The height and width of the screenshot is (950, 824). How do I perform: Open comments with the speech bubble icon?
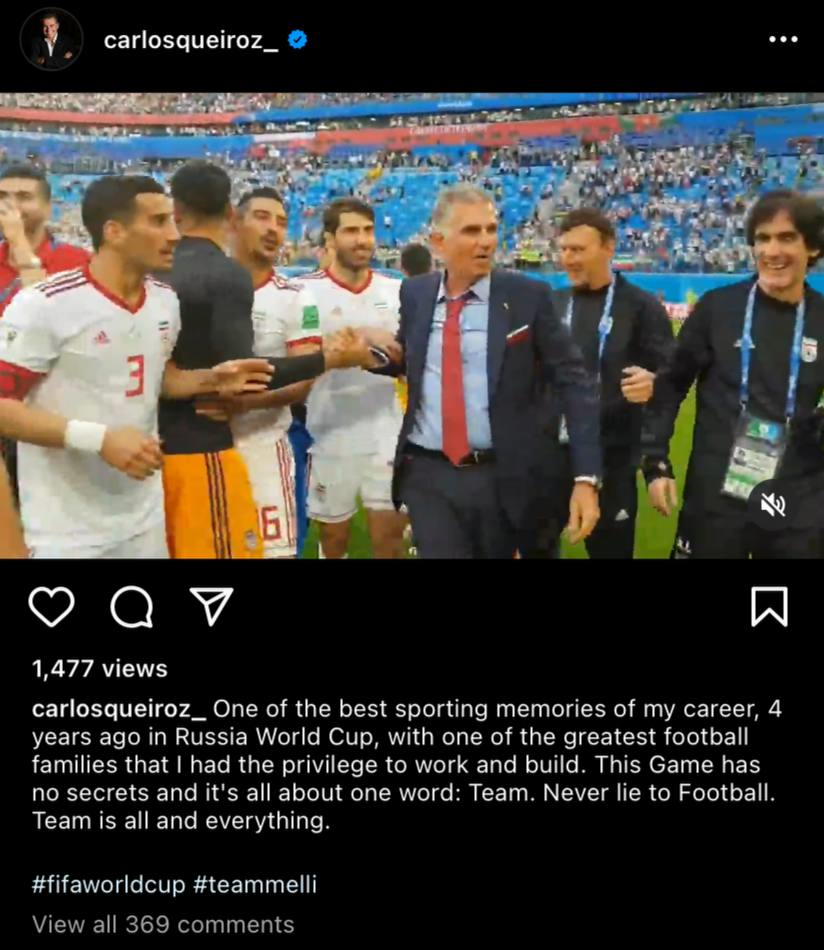click(x=131, y=606)
